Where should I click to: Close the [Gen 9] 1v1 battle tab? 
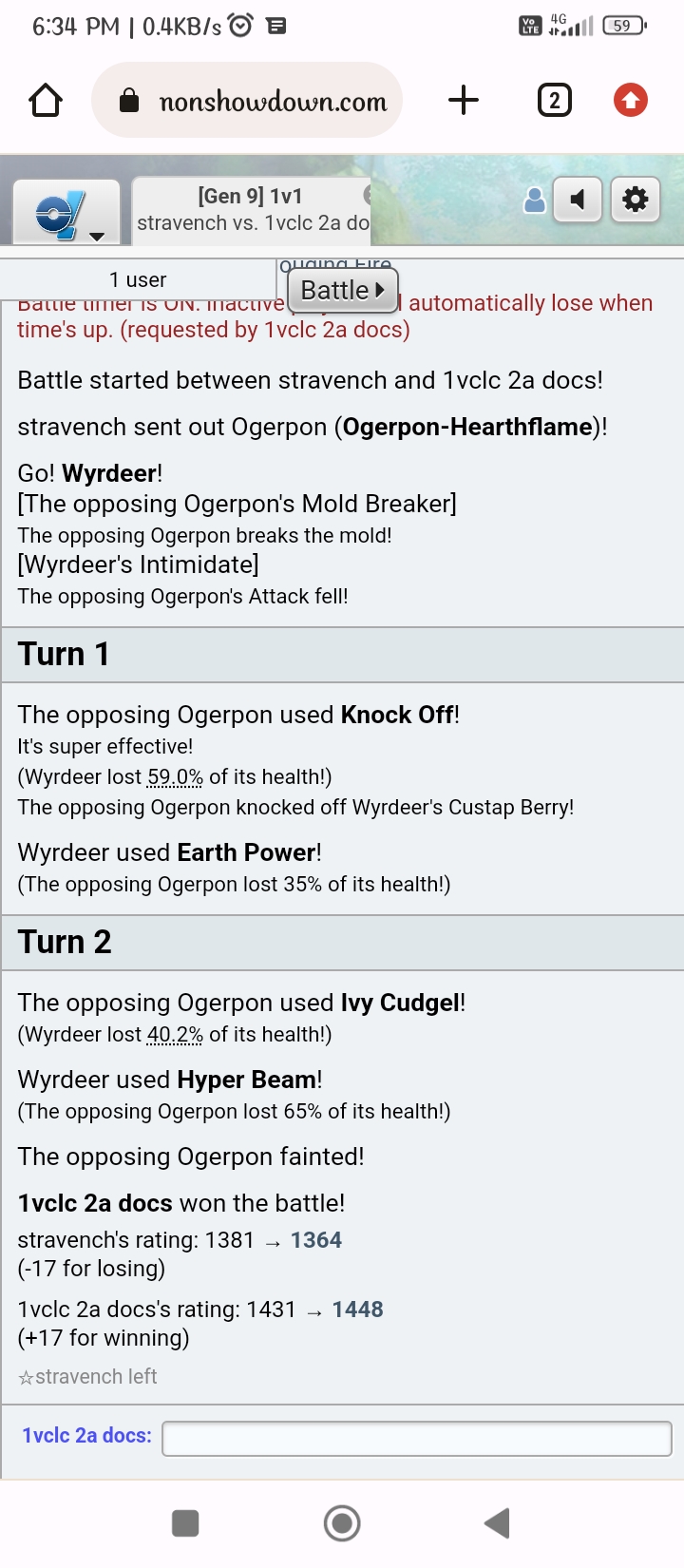[x=368, y=195]
